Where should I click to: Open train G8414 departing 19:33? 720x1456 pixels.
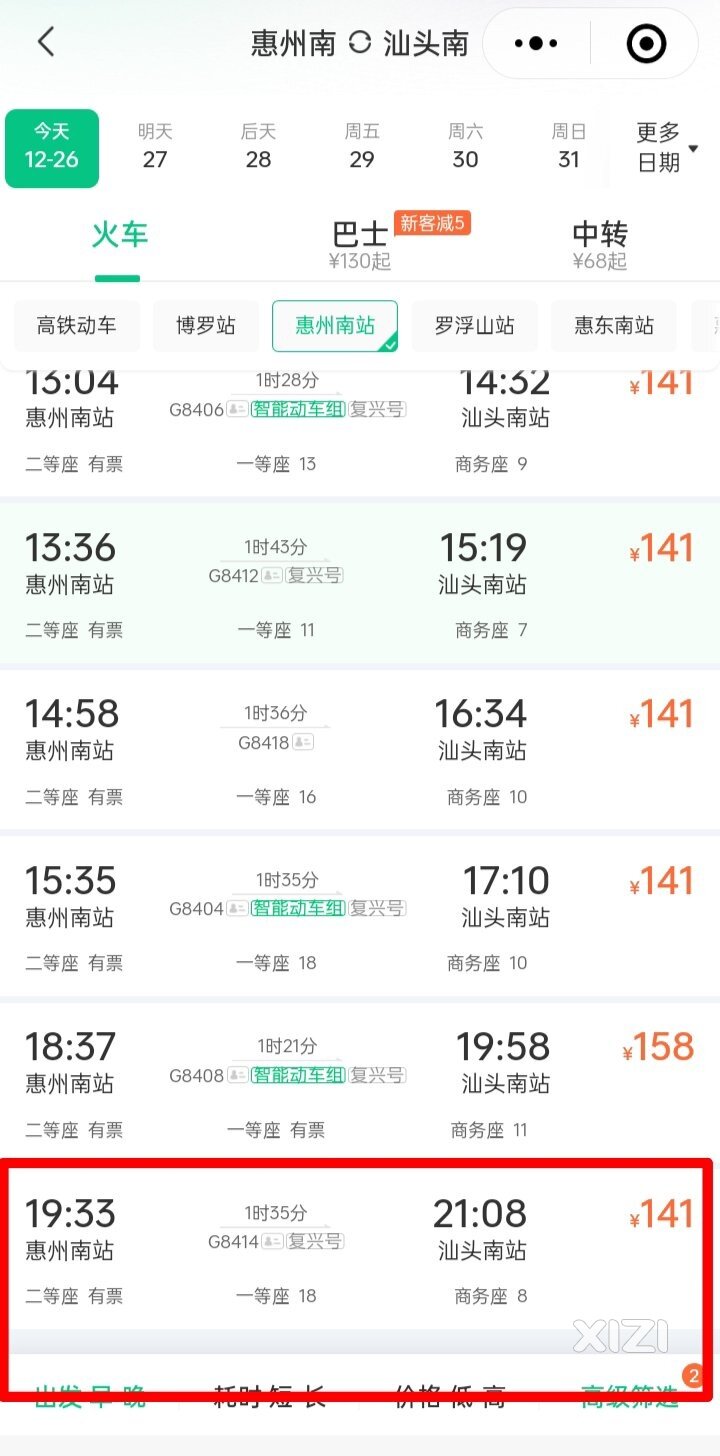[360, 1250]
